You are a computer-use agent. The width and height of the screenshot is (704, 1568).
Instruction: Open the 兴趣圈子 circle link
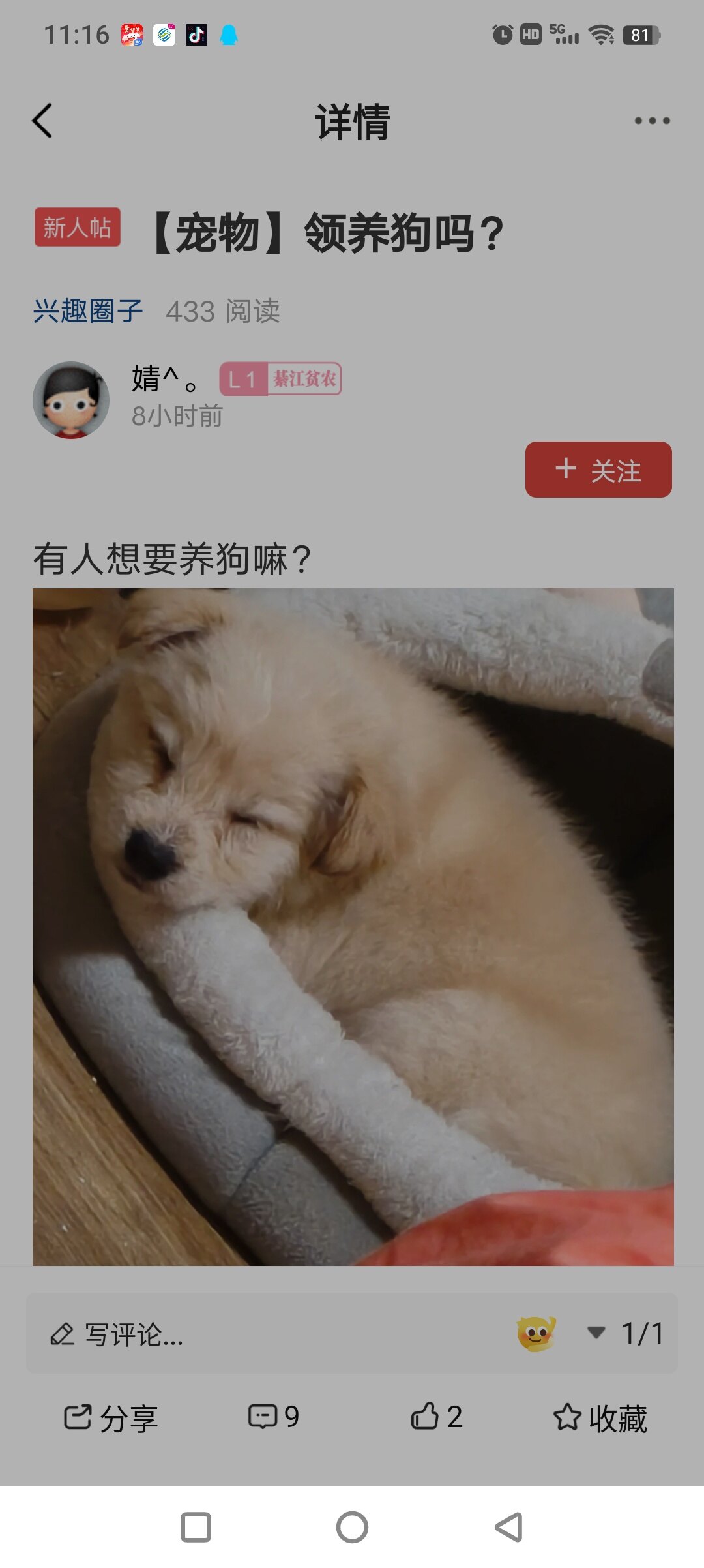point(88,311)
